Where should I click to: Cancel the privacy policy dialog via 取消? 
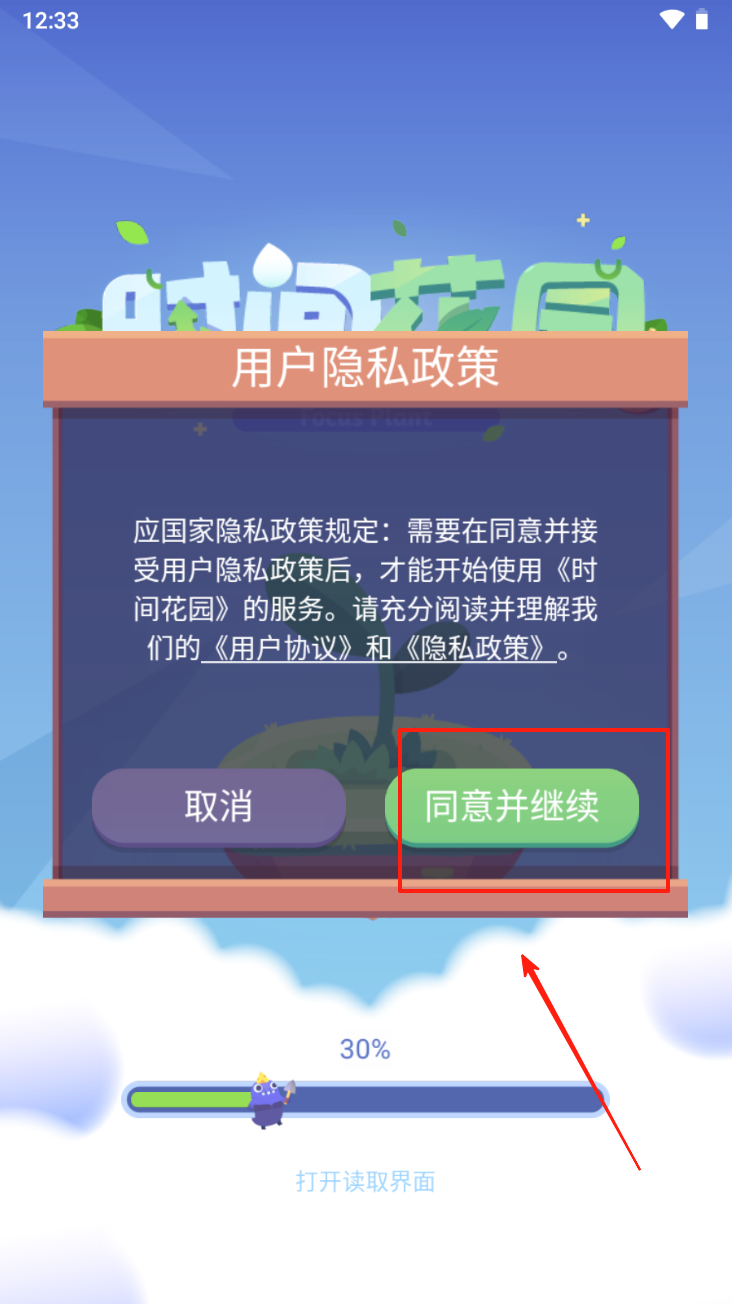point(218,808)
